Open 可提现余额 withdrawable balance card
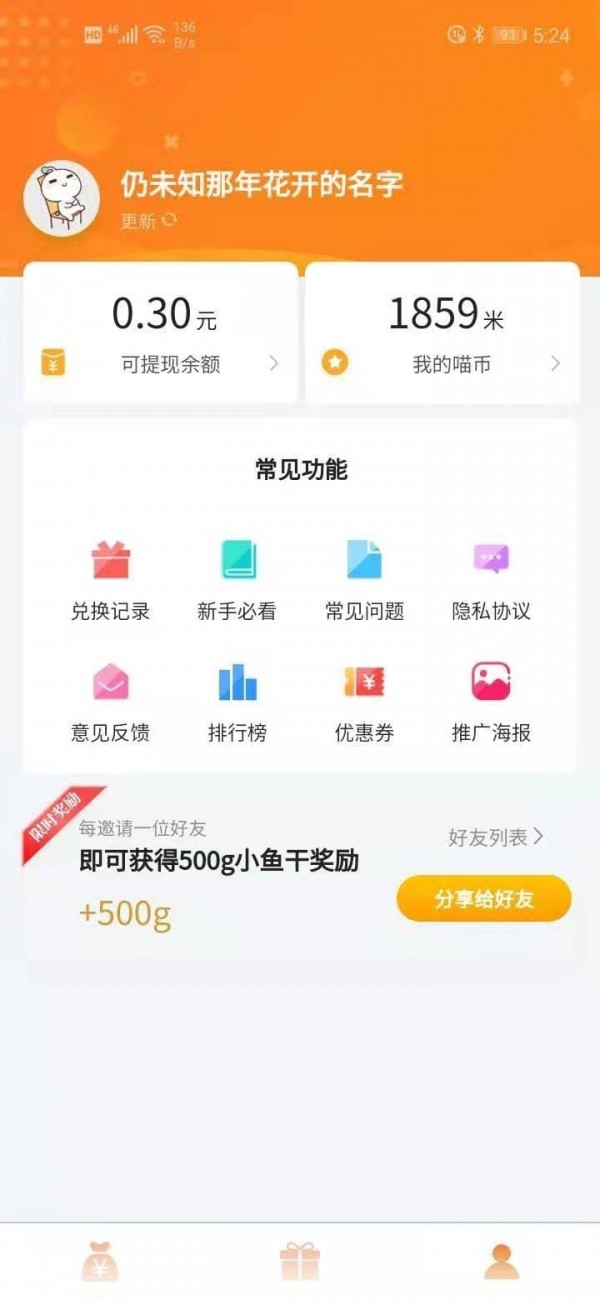 point(160,332)
